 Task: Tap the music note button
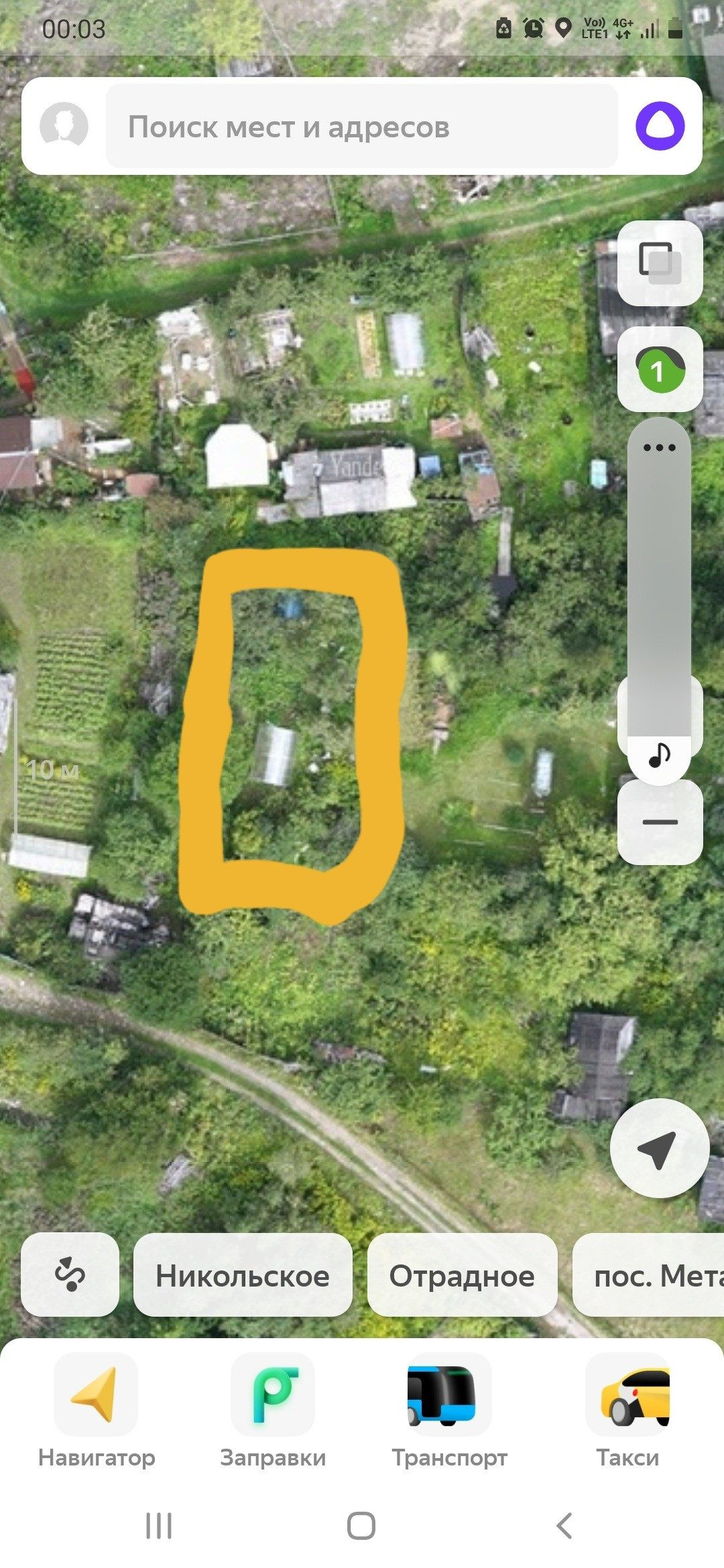pos(660,755)
